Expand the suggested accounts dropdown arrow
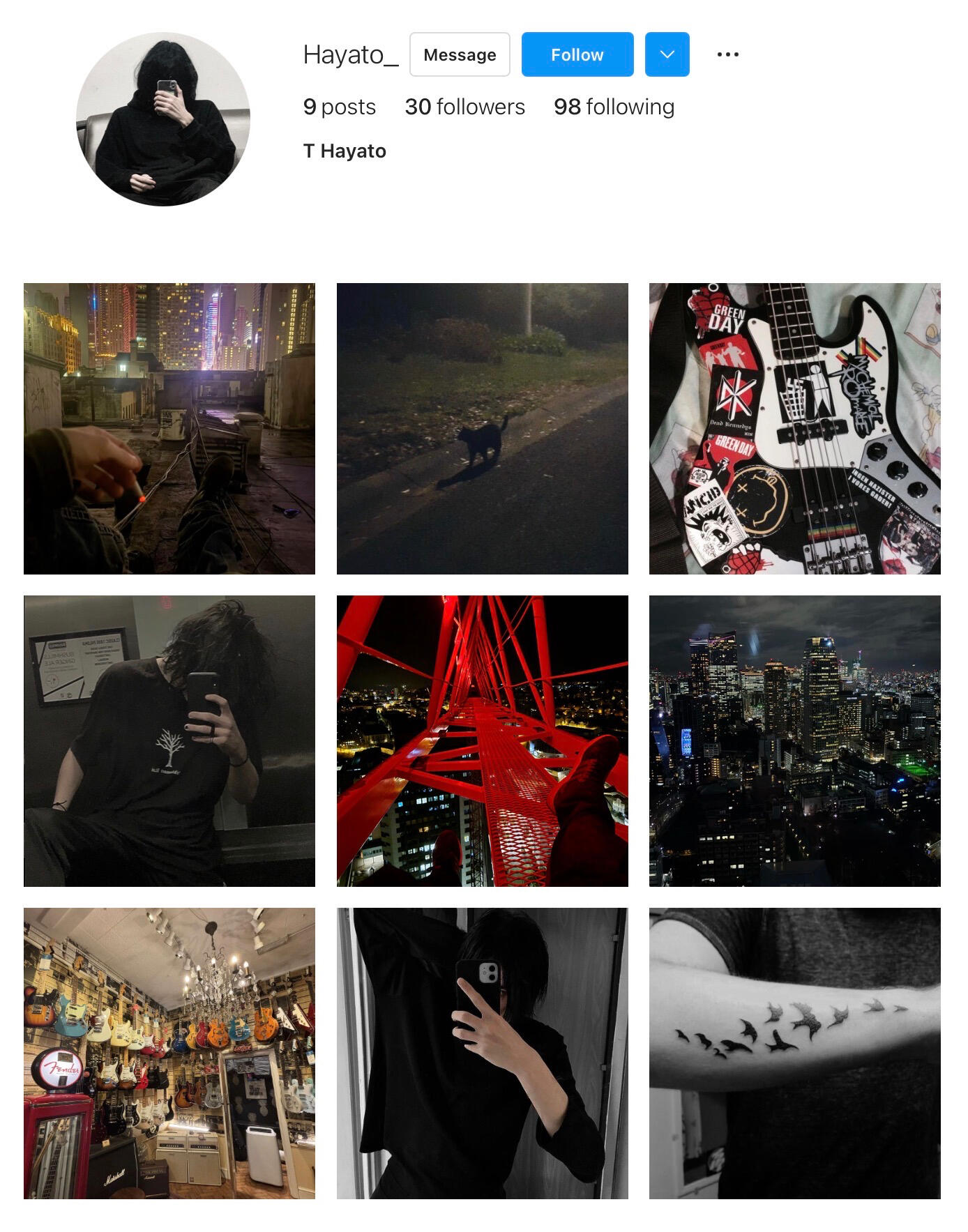 667,54
